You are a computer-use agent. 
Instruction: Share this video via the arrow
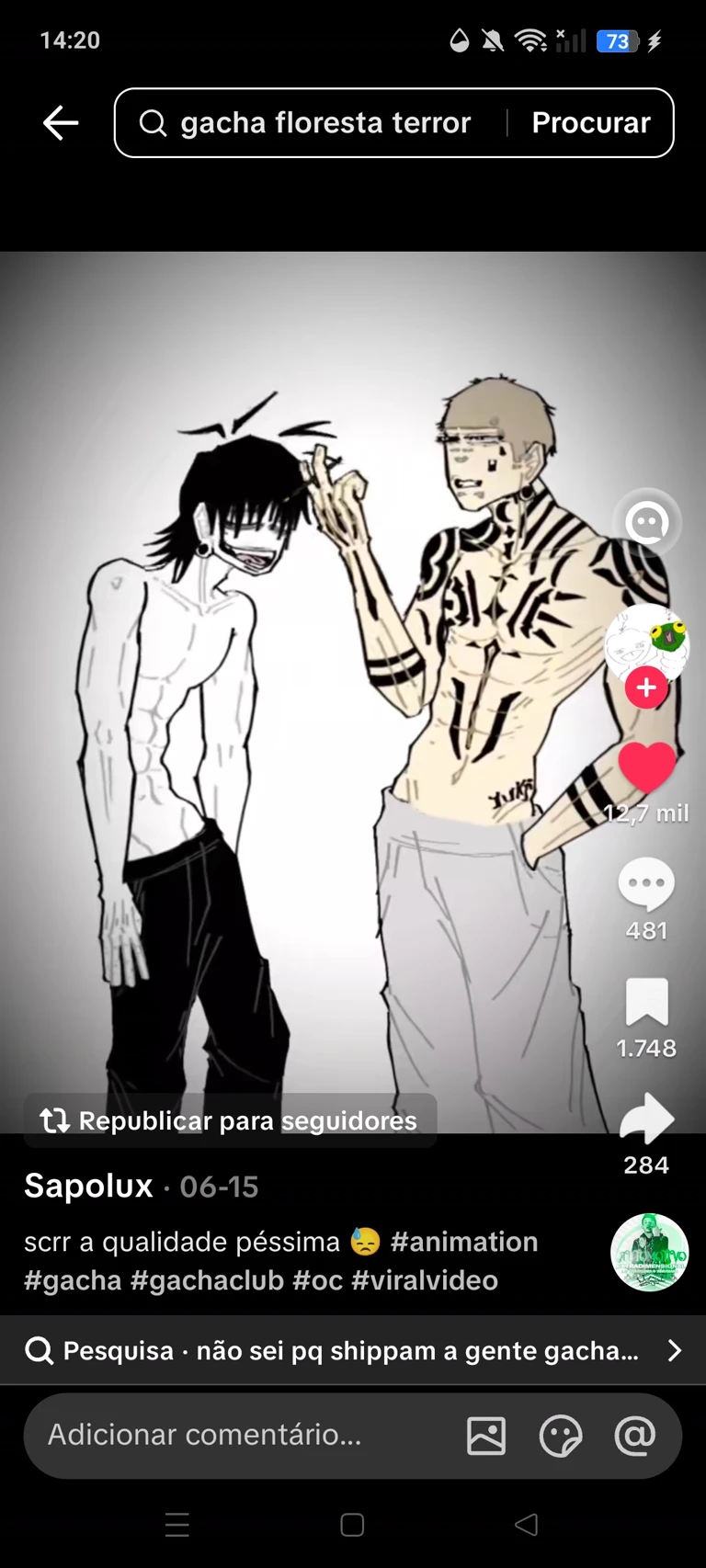coord(646,1118)
